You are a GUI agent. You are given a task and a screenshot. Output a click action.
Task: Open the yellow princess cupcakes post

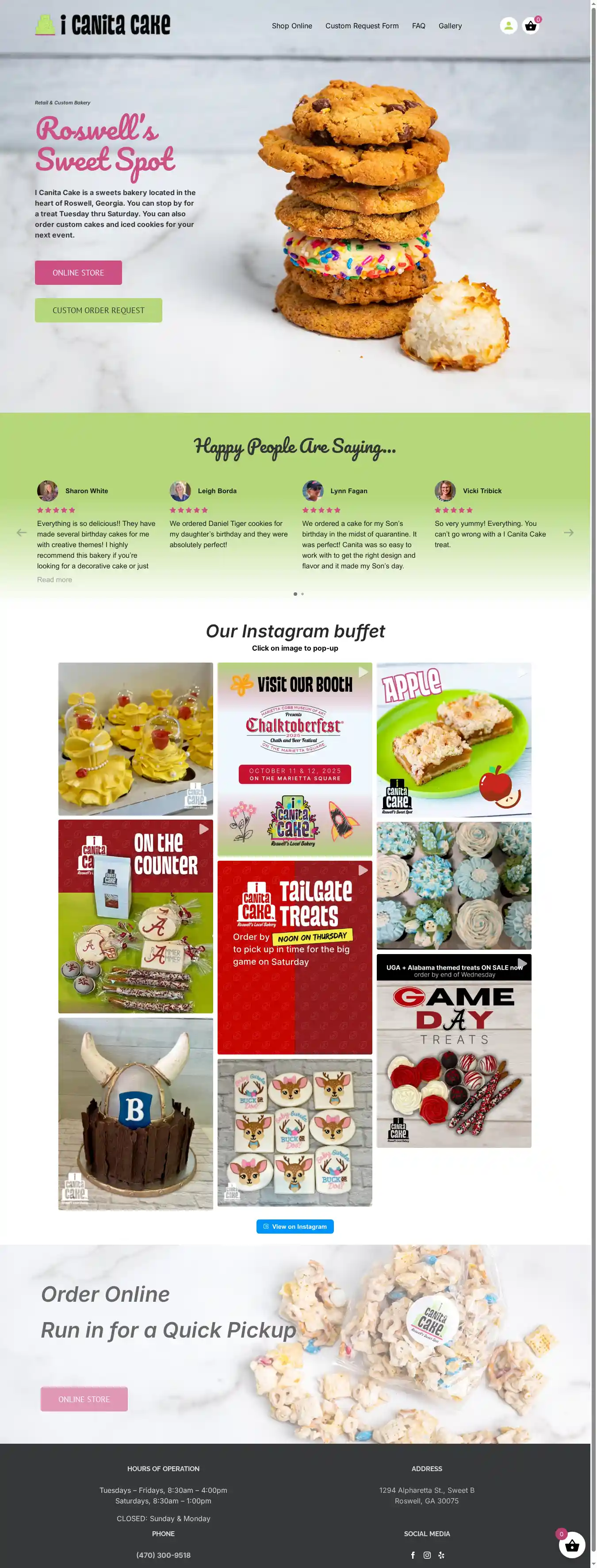[x=135, y=738]
